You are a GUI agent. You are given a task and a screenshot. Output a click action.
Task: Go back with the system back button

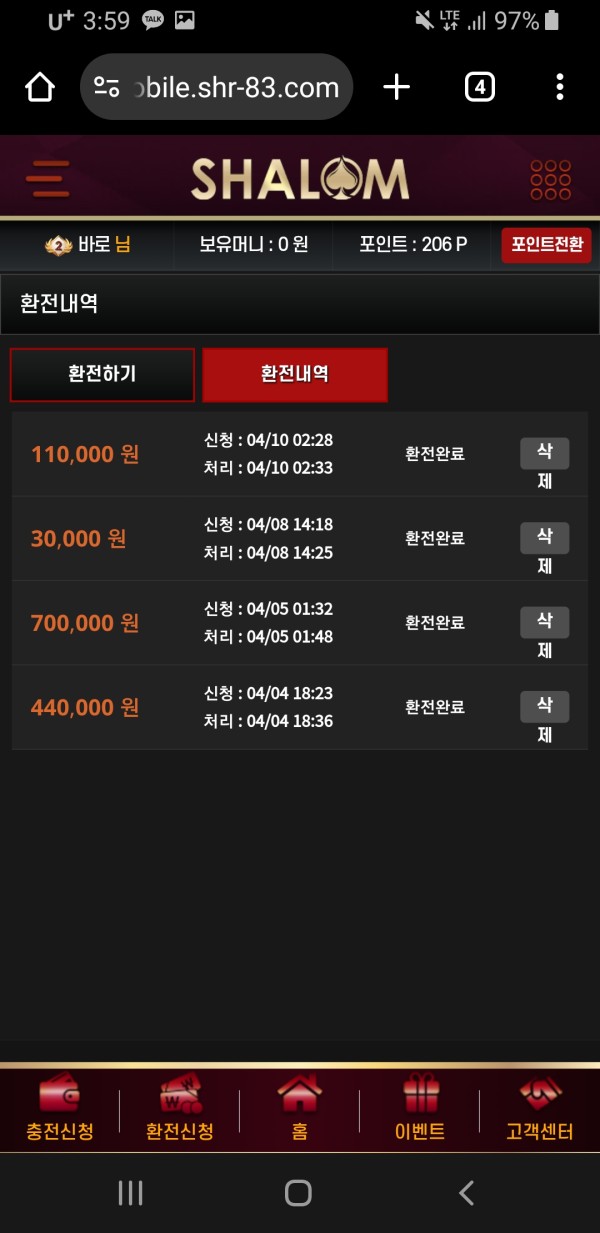click(466, 1192)
